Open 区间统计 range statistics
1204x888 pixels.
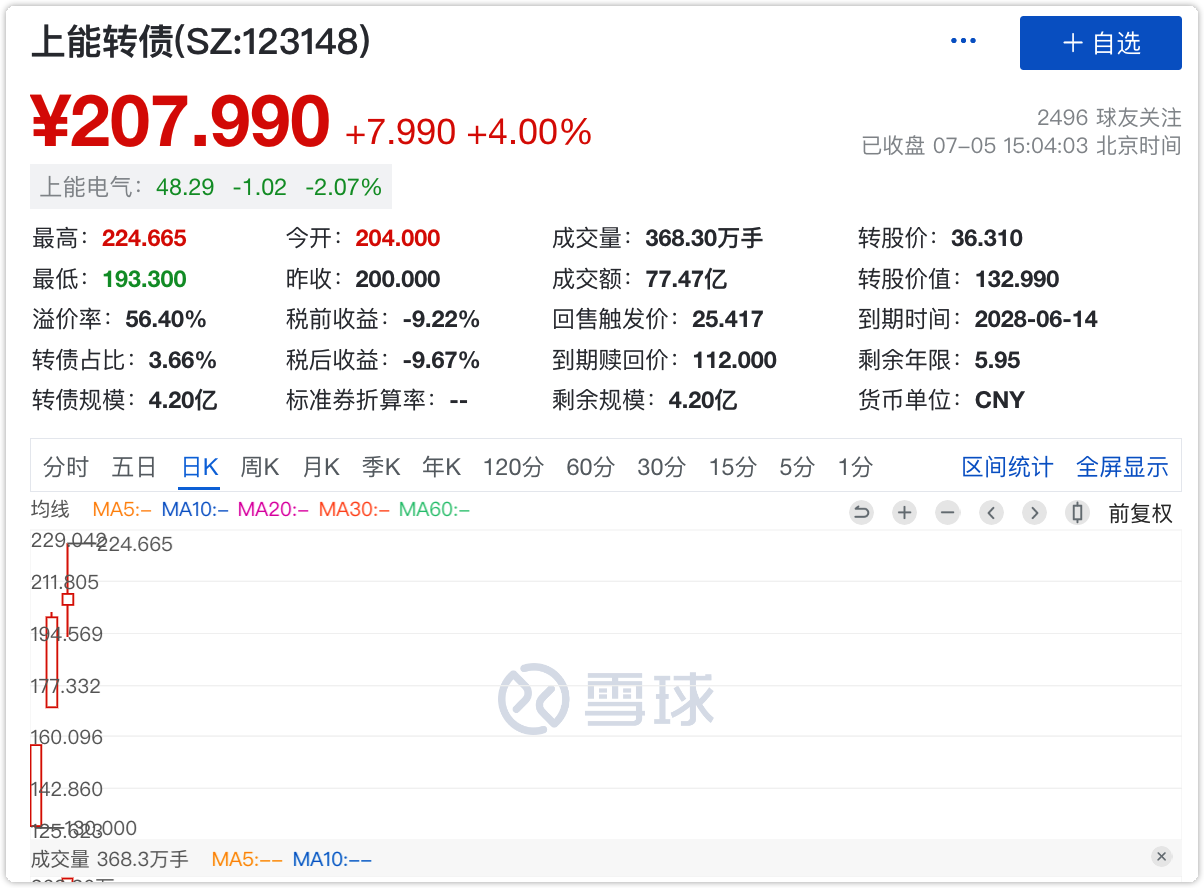tap(1007, 467)
